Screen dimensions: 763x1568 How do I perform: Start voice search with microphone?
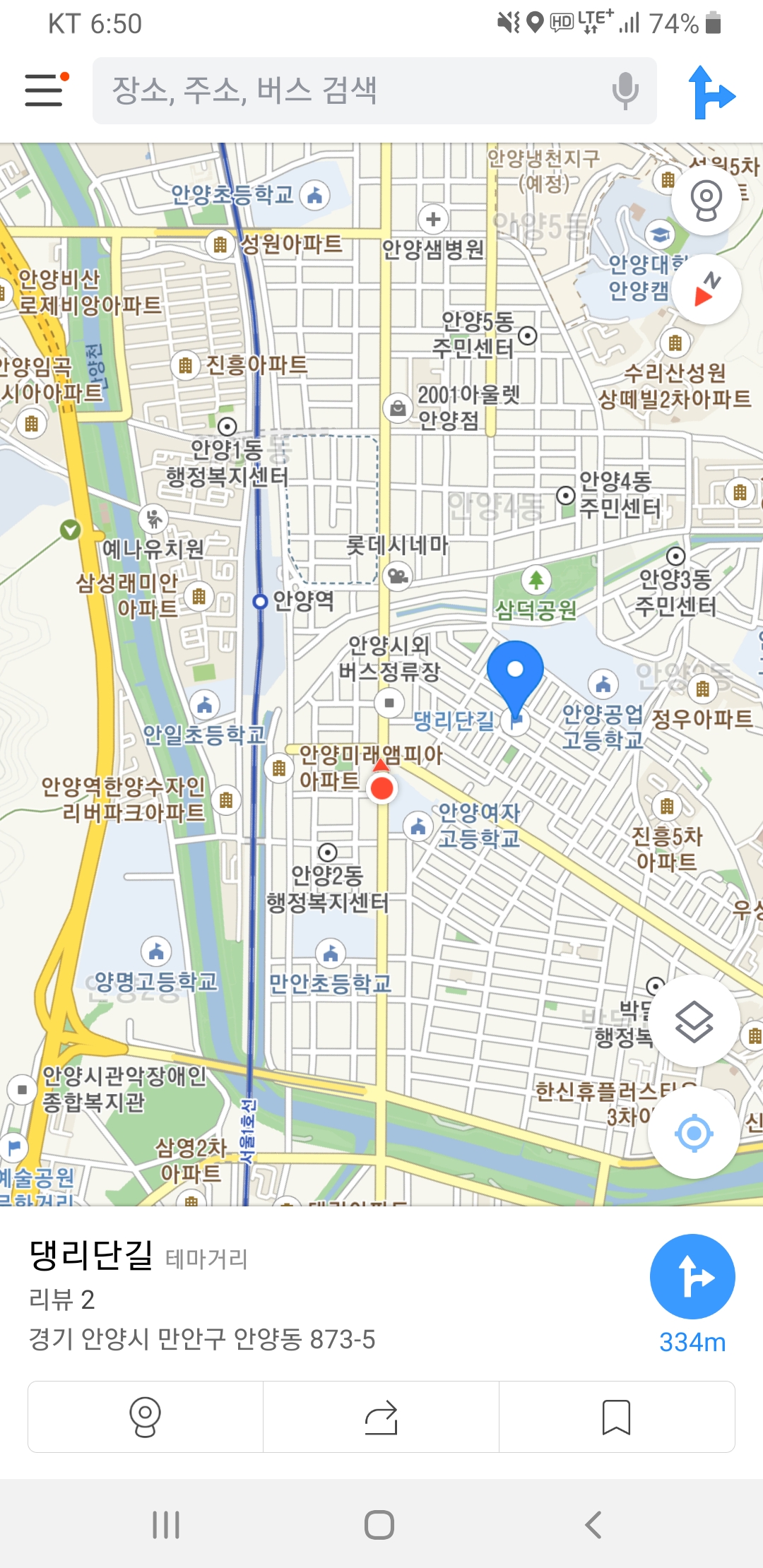(x=625, y=90)
